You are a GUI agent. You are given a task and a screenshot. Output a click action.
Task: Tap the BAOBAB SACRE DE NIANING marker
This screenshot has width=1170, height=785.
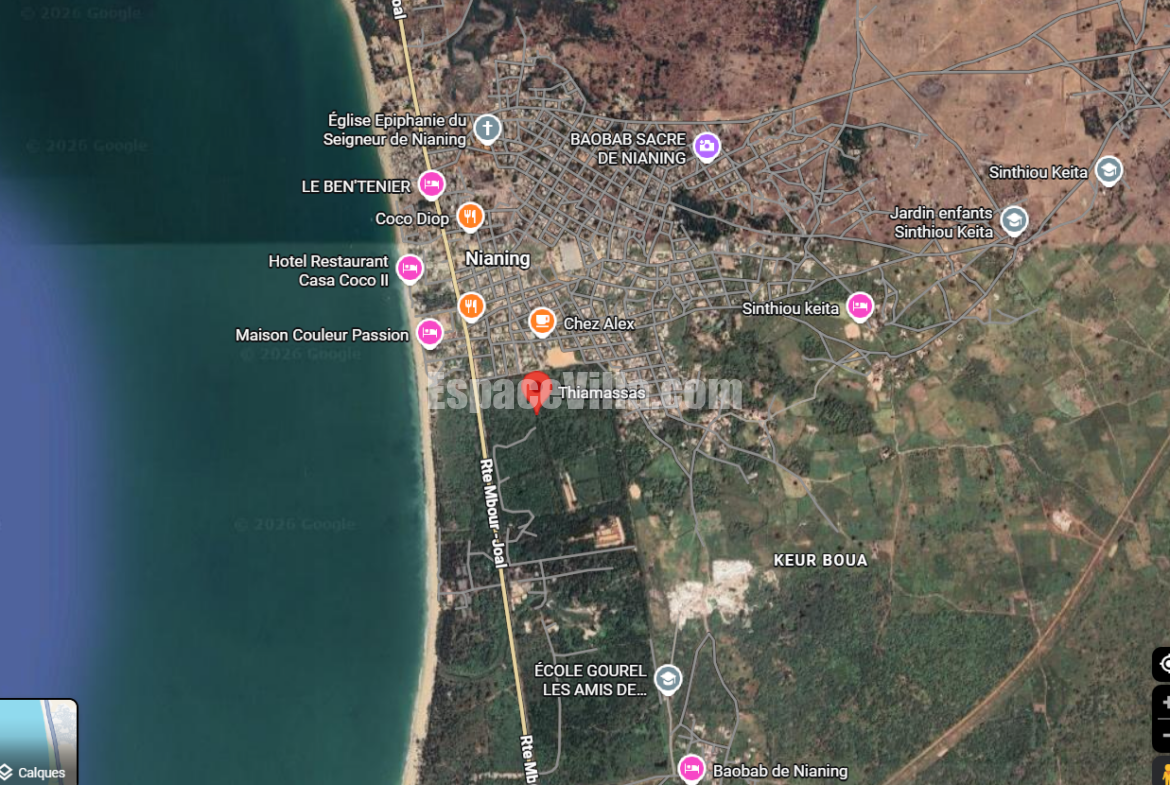707,146
